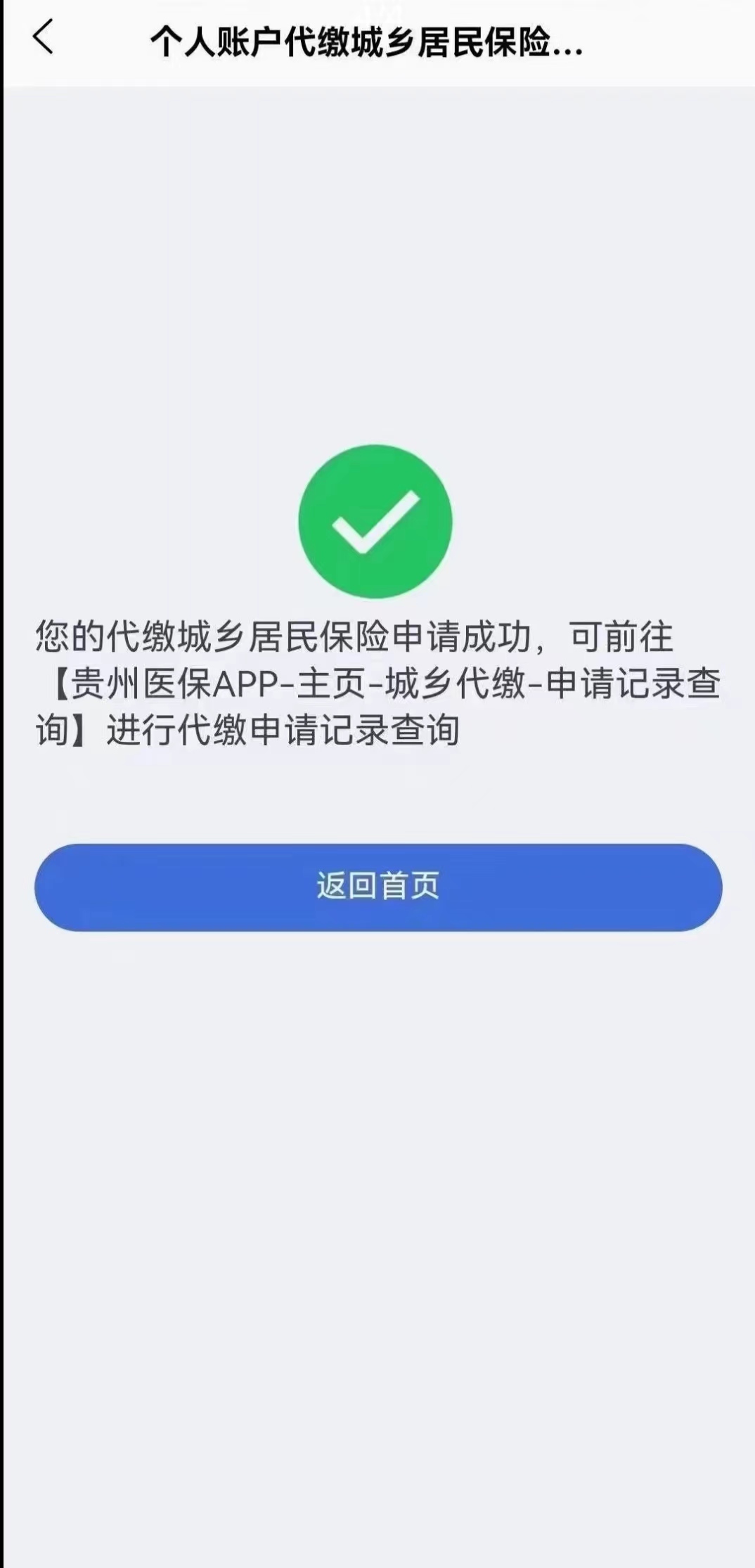The height and width of the screenshot is (1568, 755).
Task: Go back using the top-left arrow
Action: coord(43,37)
